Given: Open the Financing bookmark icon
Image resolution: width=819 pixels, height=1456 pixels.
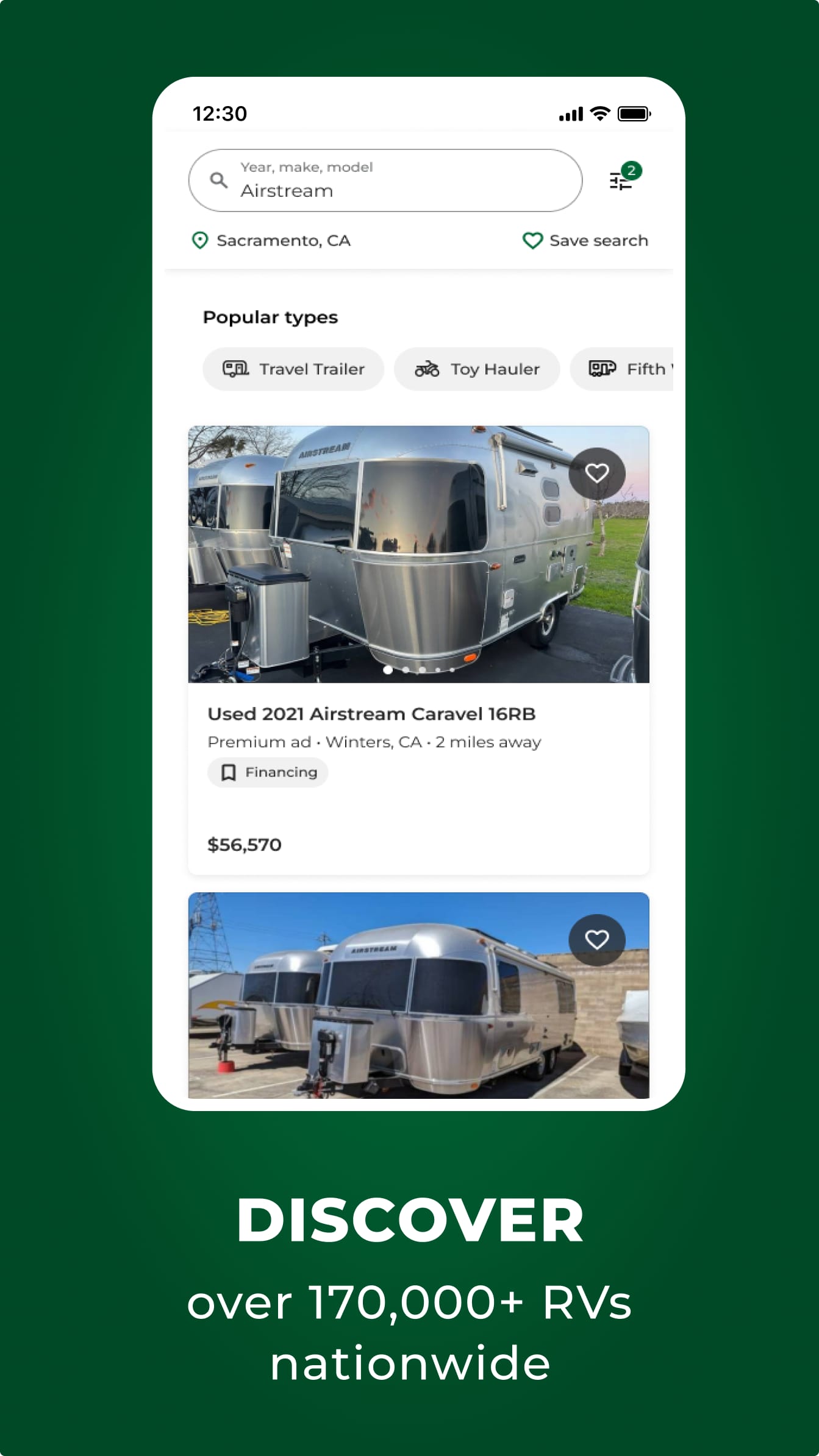Looking at the screenshot, I should coord(229,772).
